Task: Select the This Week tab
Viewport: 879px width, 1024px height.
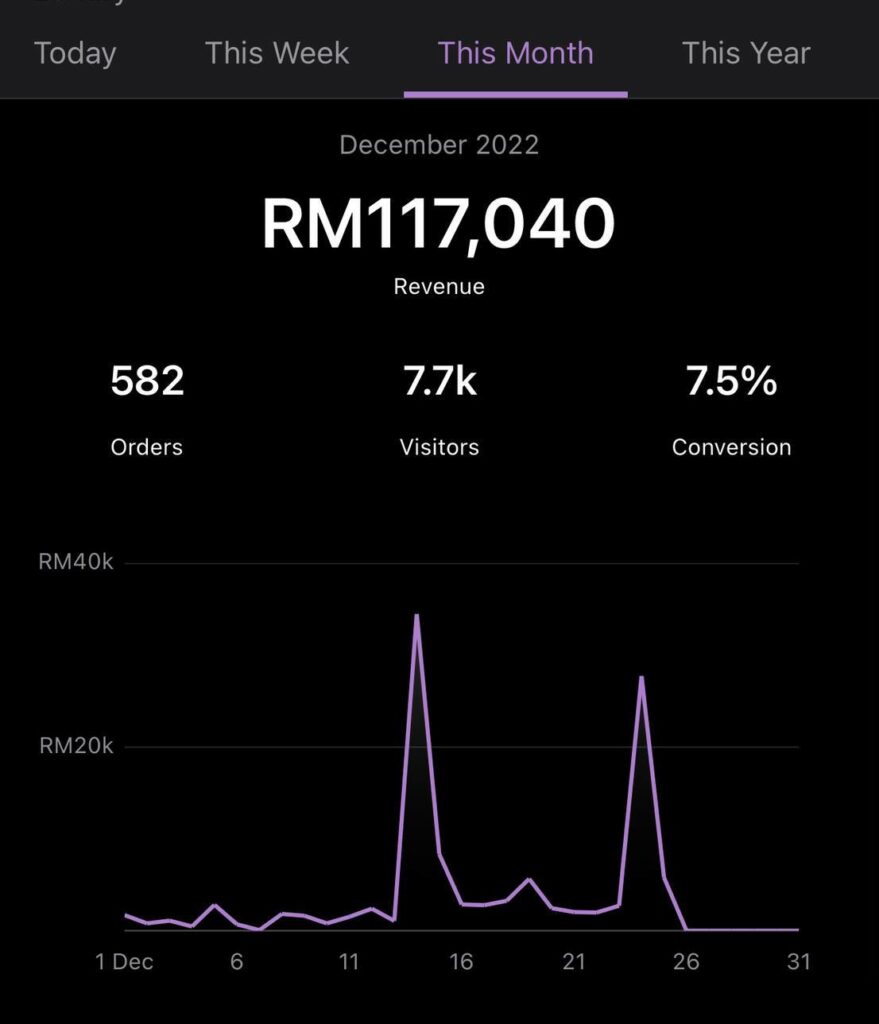Action: click(277, 53)
